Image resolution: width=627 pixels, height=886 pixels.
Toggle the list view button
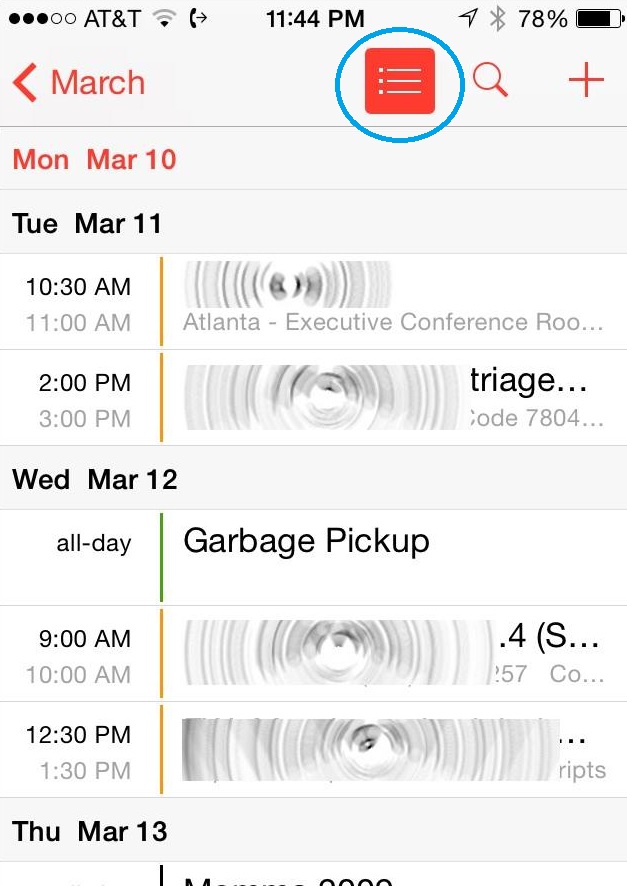coord(399,81)
